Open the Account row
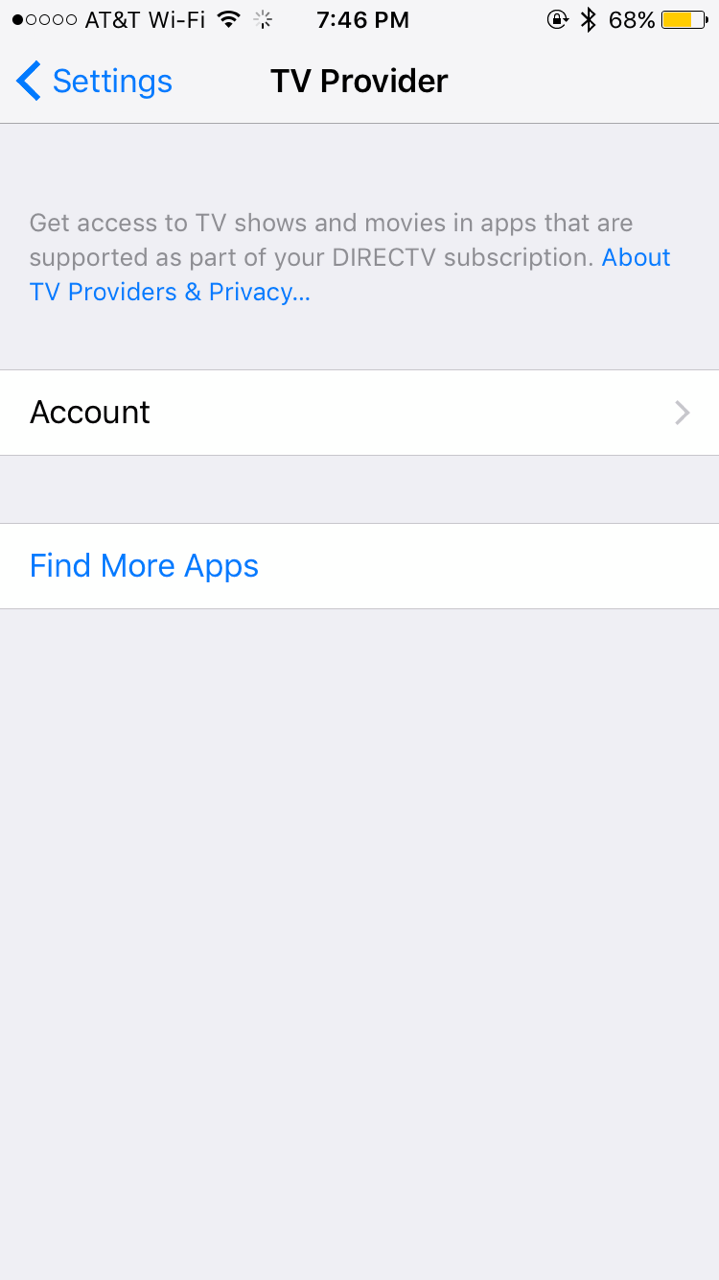The width and height of the screenshot is (719, 1280). (x=359, y=413)
